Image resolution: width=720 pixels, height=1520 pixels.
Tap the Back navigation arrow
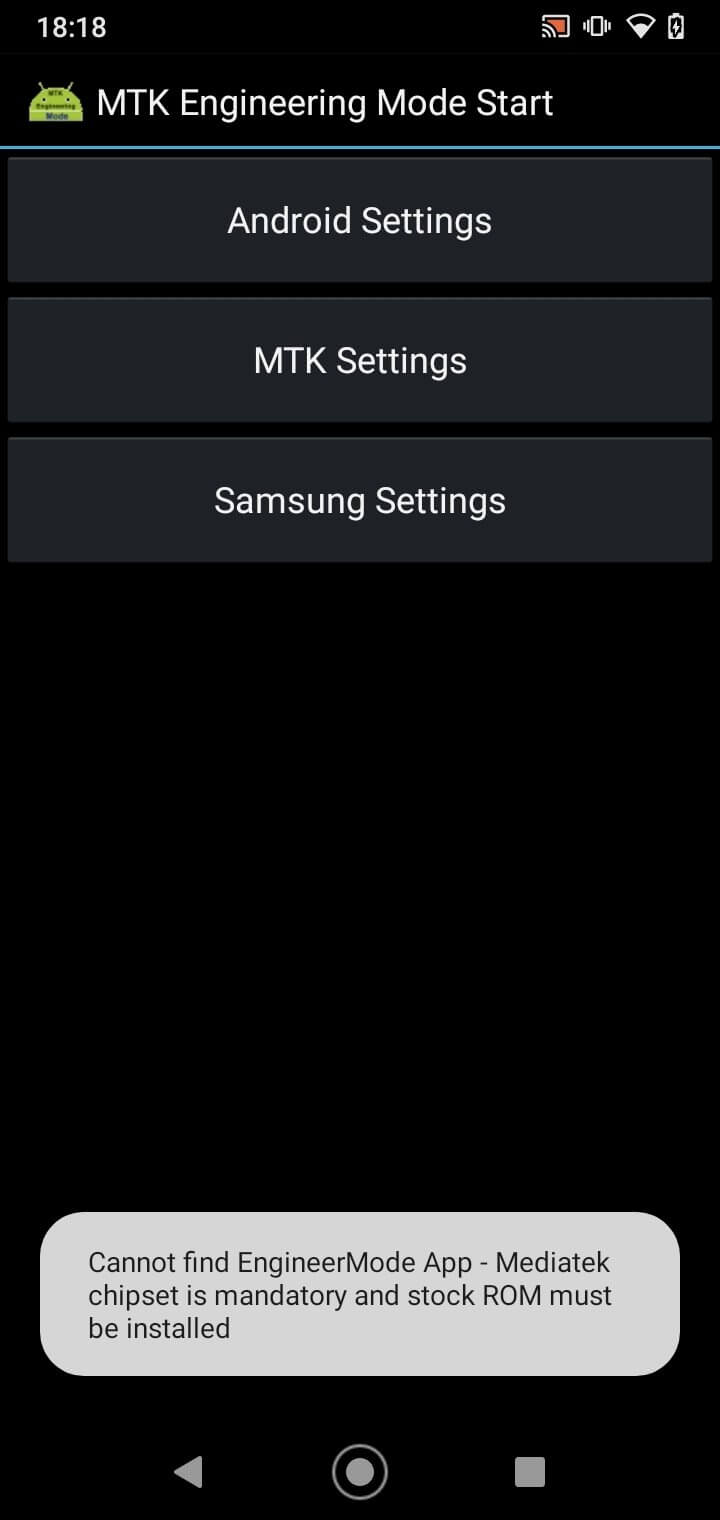[189, 1471]
